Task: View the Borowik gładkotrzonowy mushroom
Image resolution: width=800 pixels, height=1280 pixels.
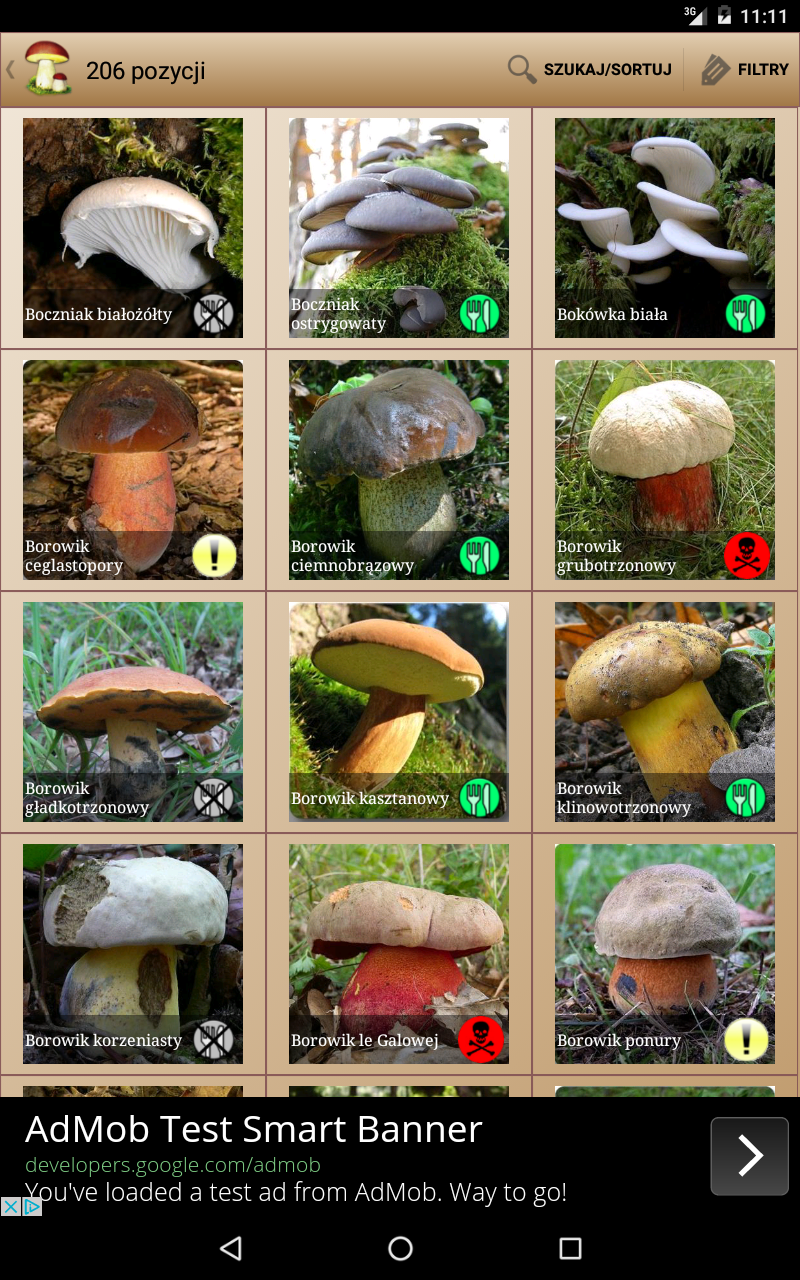Action: tap(133, 712)
